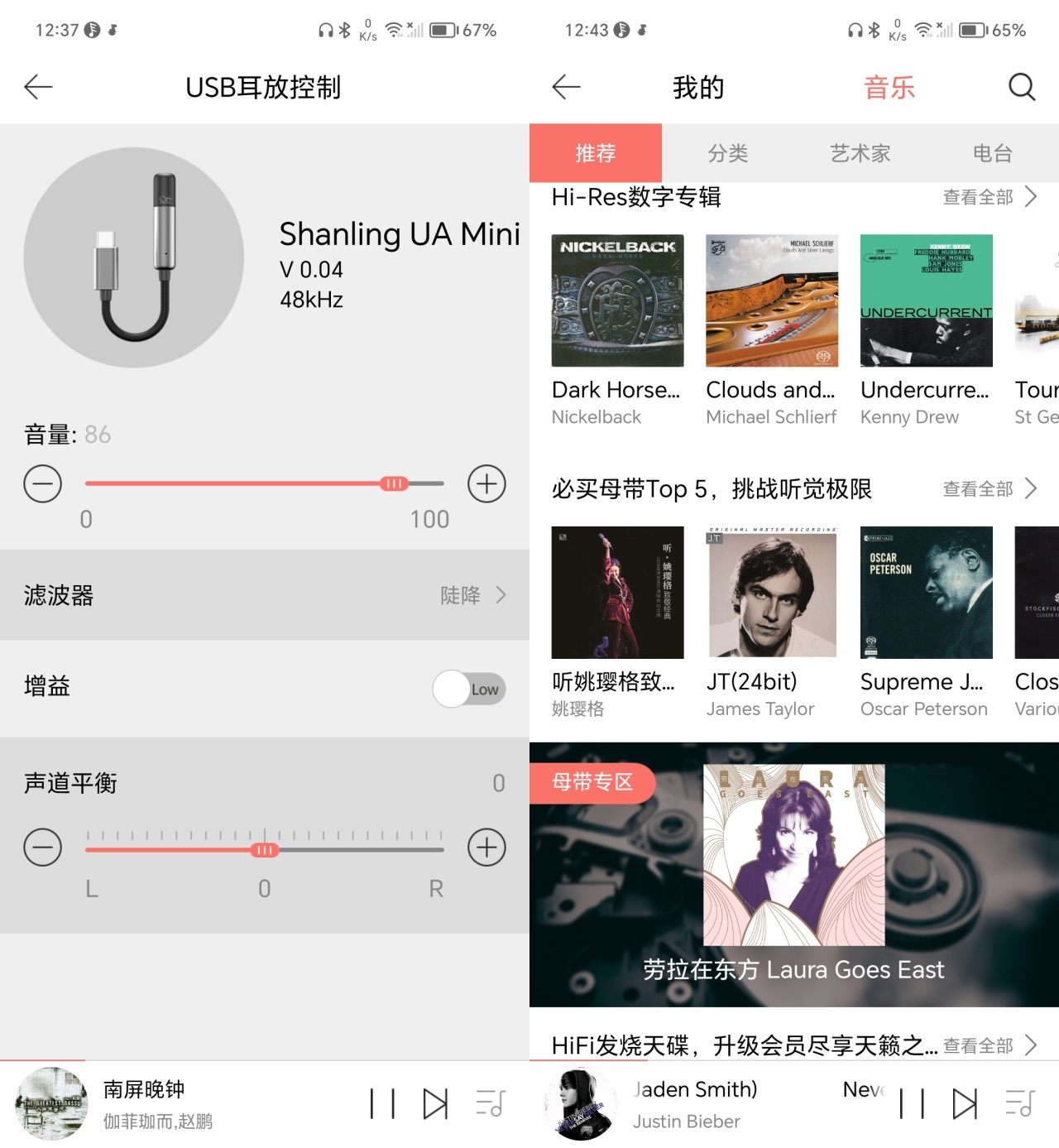Open the Dark Horse album by Nickelback
The width and height of the screenshot is (1059, 1148).
(617, 300)
